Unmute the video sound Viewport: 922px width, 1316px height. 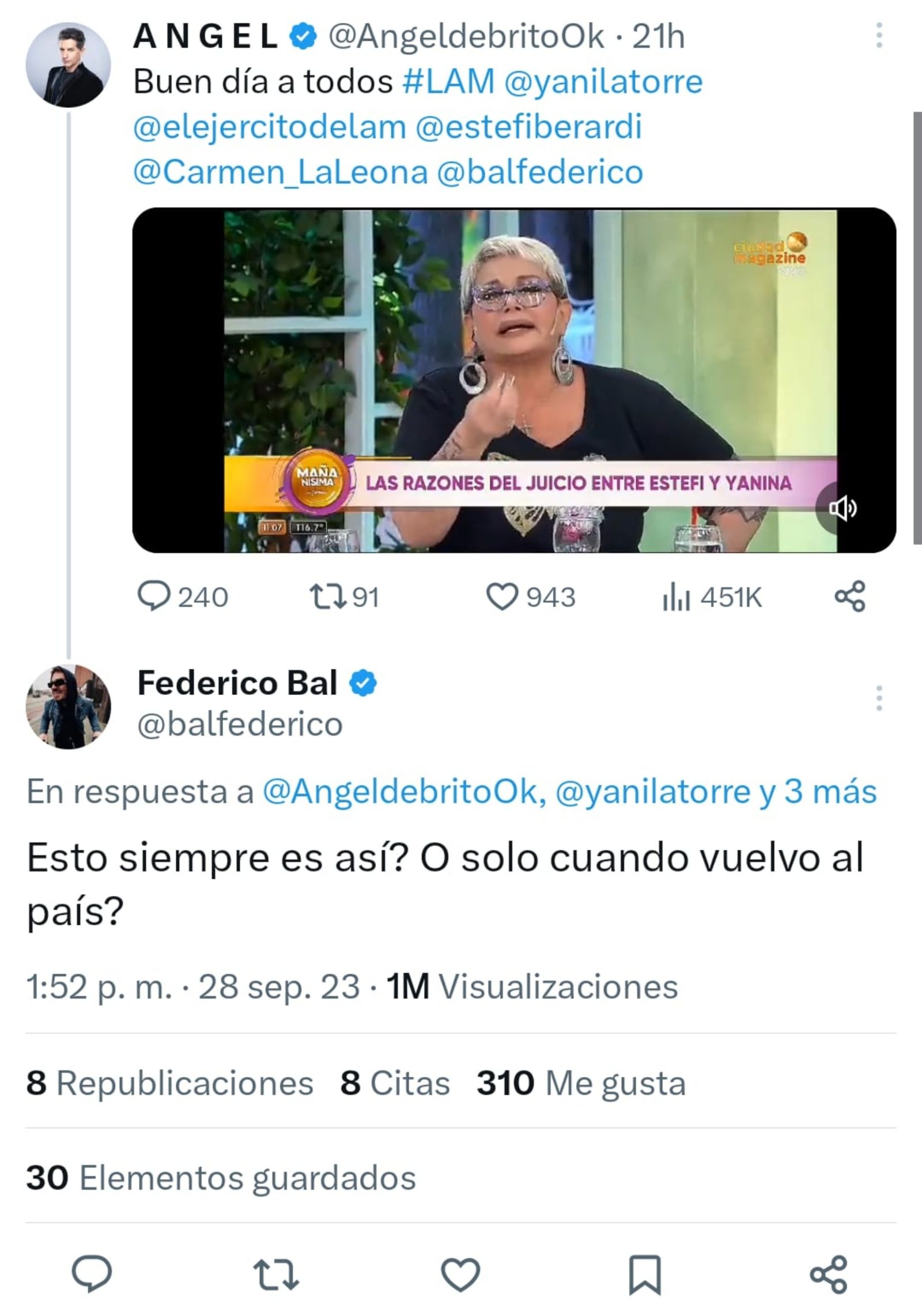843,509
